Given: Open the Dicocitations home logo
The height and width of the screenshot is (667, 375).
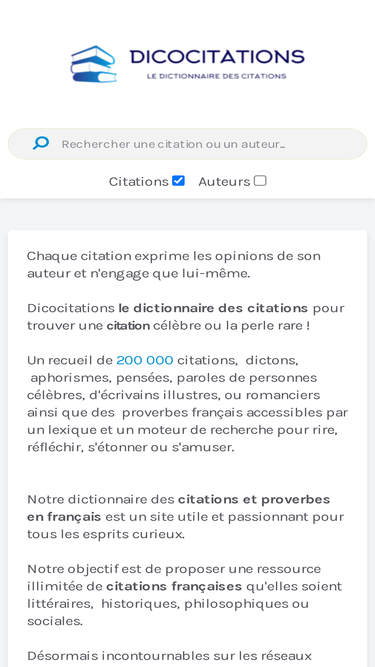Looking at the screenshot, I should [188, 64].
